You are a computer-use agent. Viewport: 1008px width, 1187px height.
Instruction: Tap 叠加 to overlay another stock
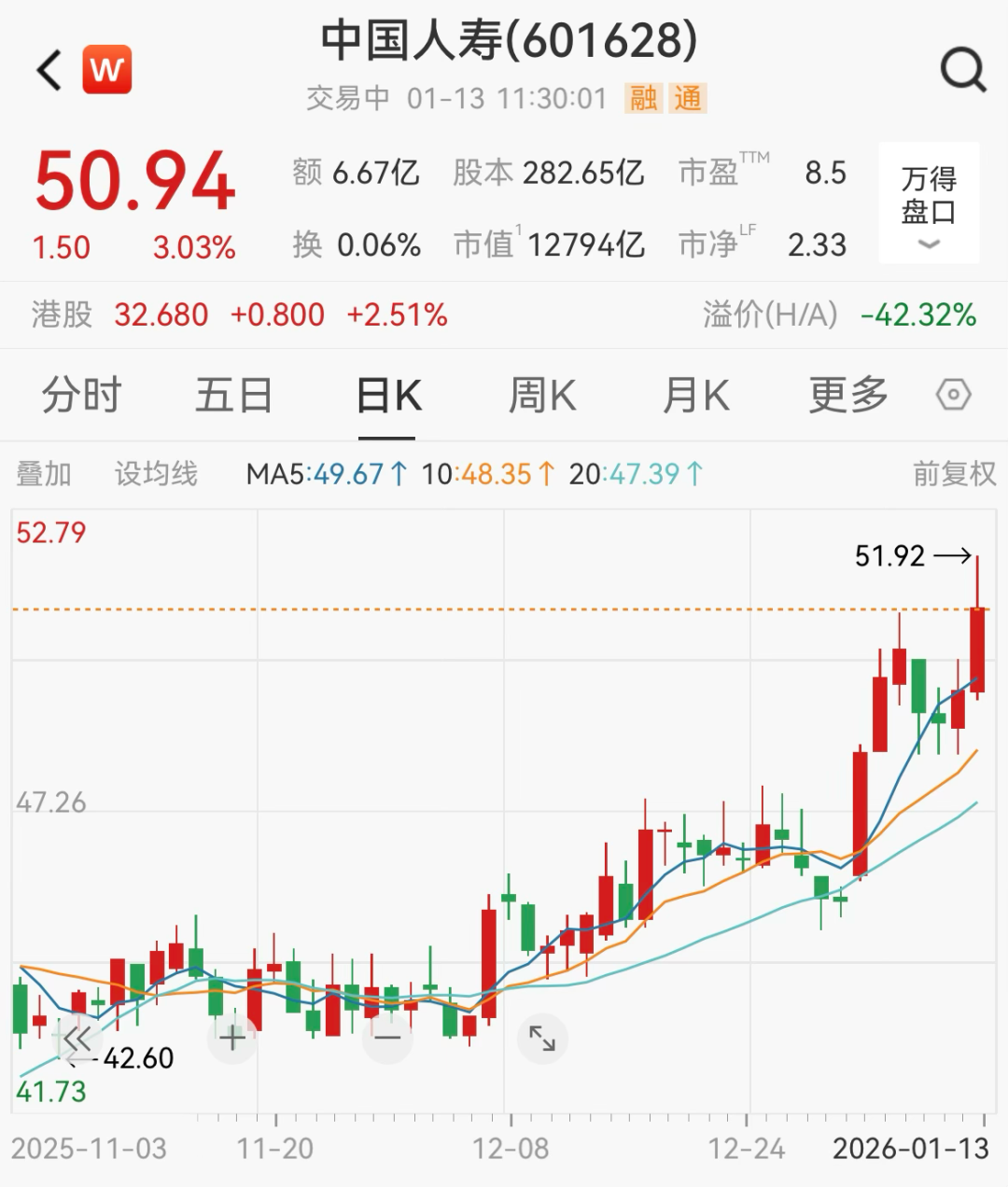pyautogui.click(x=44, y=474)
